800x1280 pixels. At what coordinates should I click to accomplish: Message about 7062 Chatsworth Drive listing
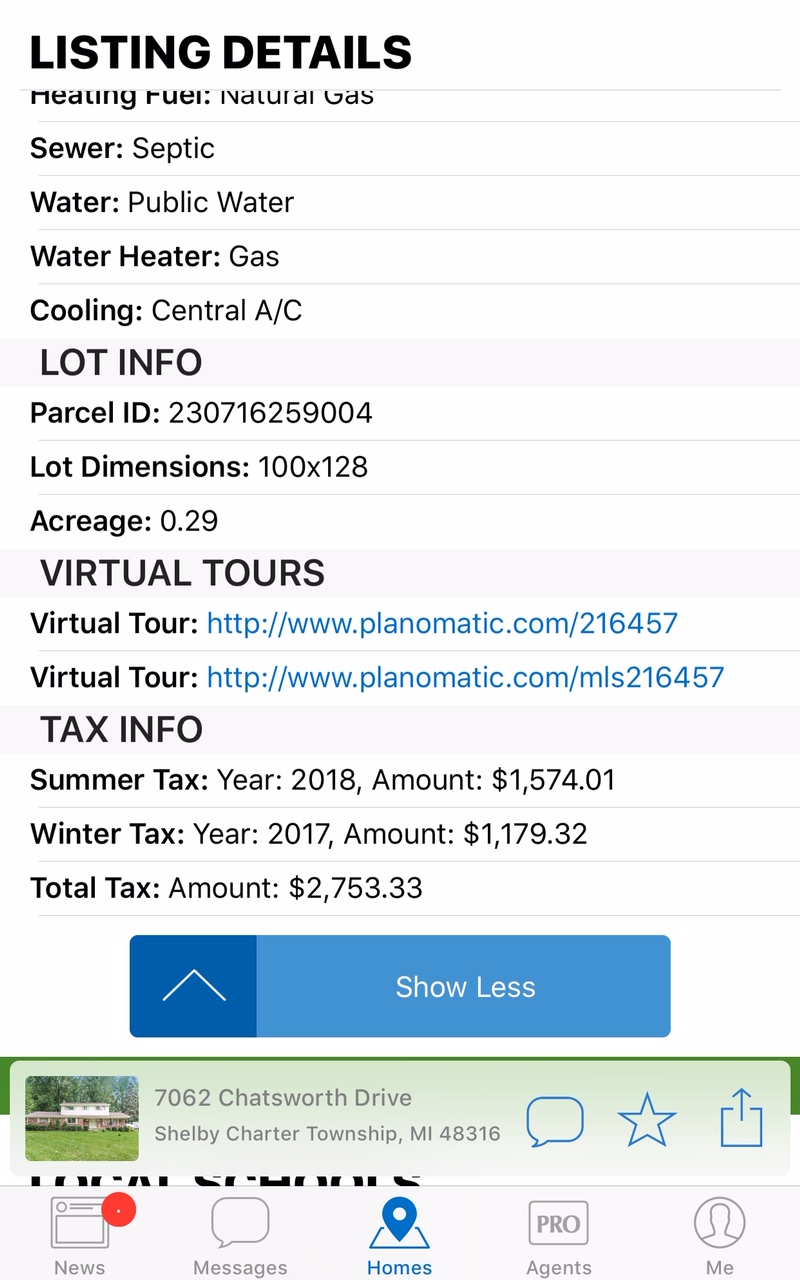555,1120
